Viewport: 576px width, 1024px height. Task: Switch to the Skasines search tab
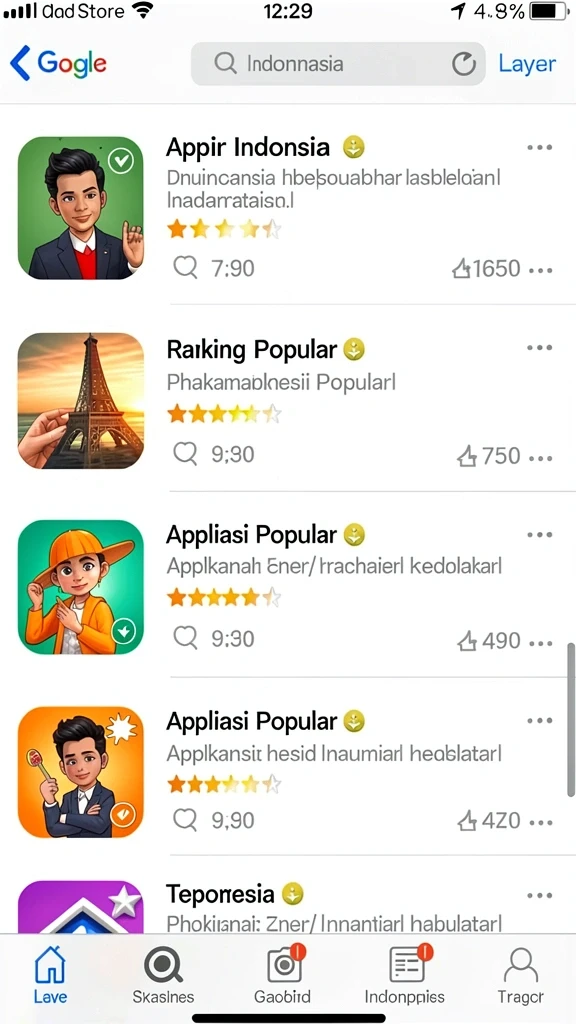click(x=163, y=975)
